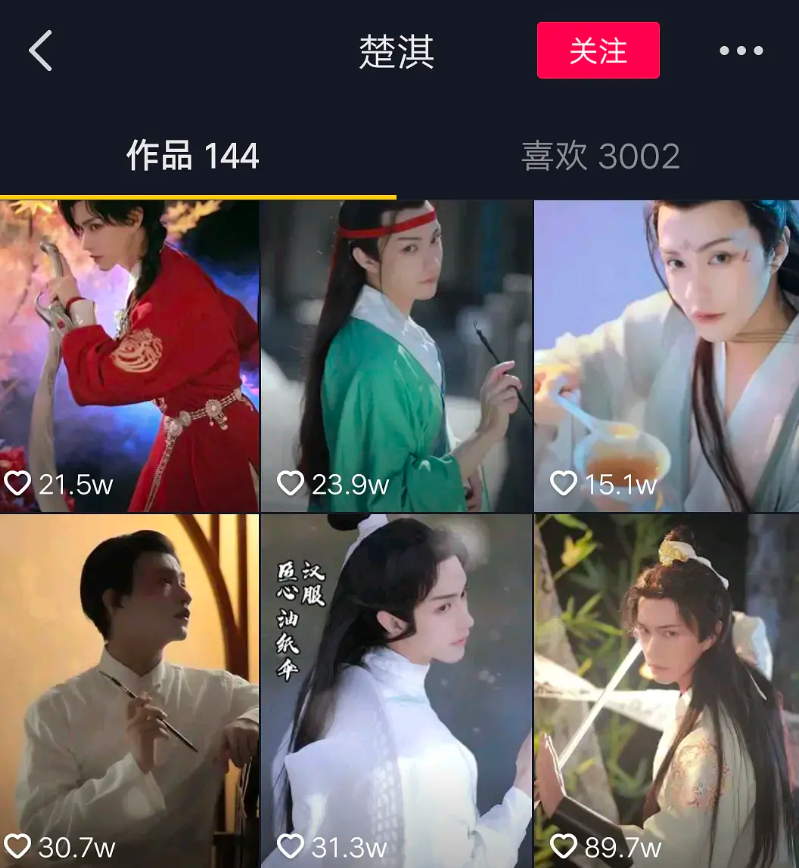Click the heart icon showing 23.9w likes

coord(290,483)
